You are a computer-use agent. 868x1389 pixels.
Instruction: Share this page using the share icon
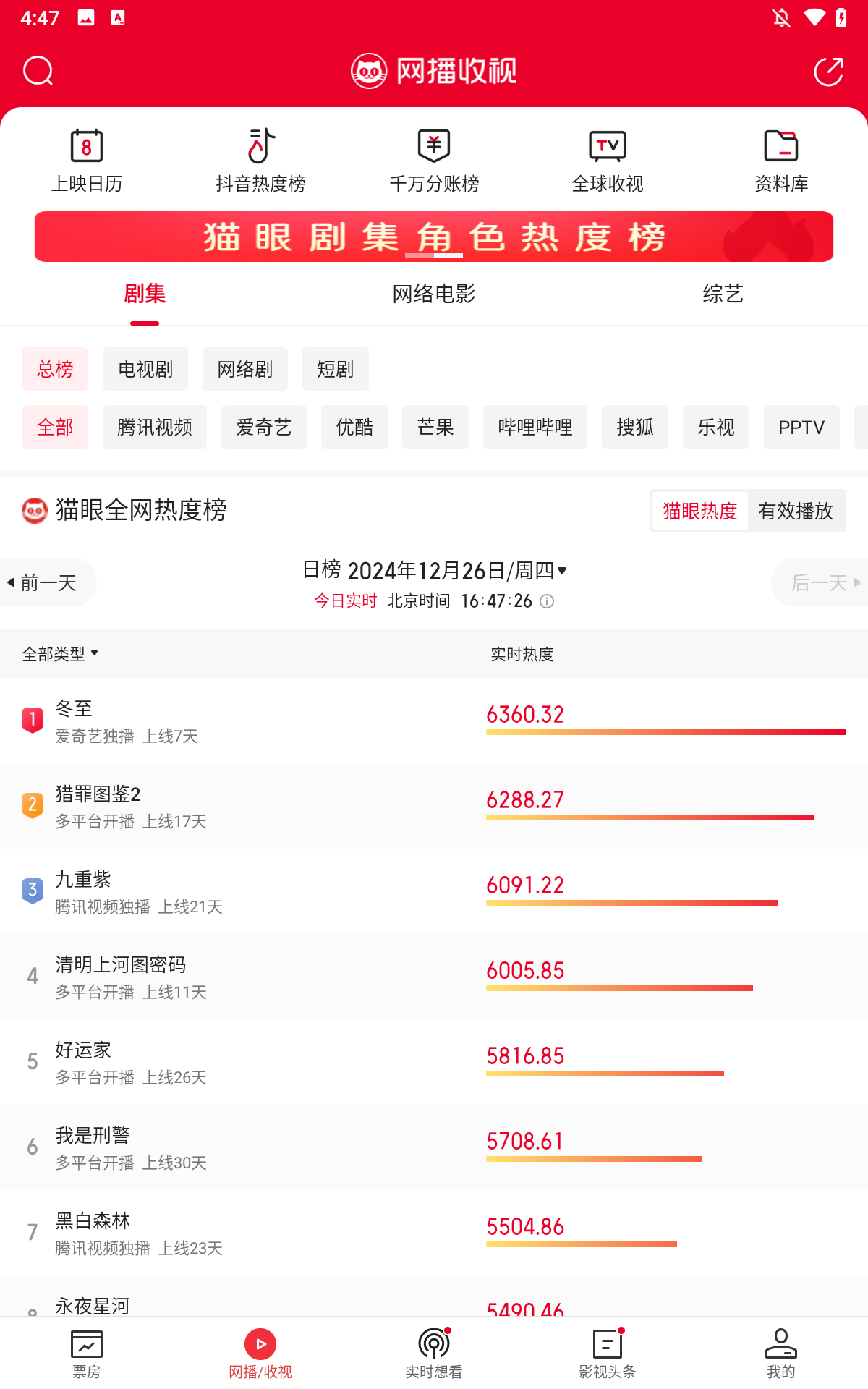coord(828,71)
